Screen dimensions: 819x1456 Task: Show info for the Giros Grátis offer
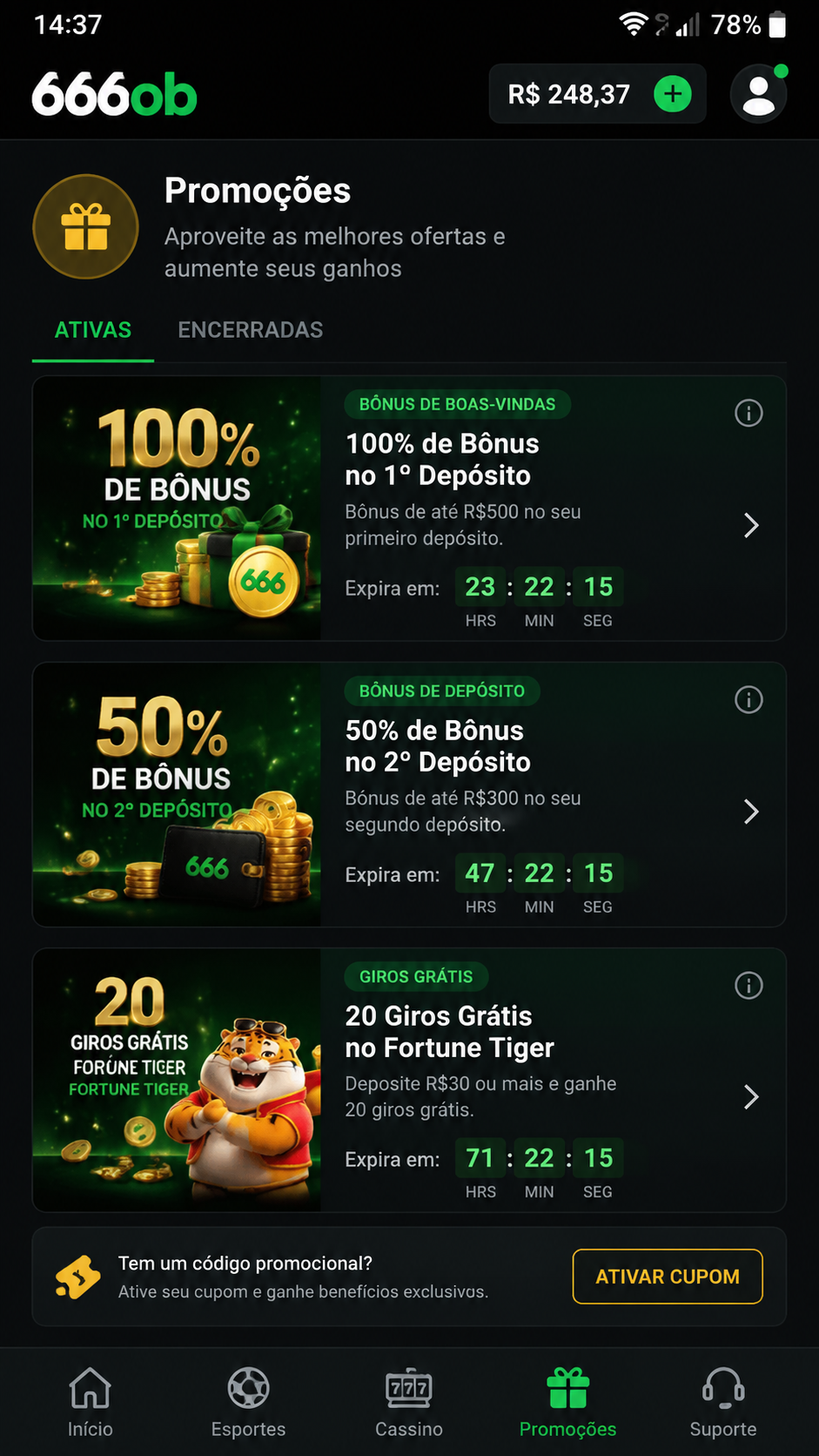[749, 985]
